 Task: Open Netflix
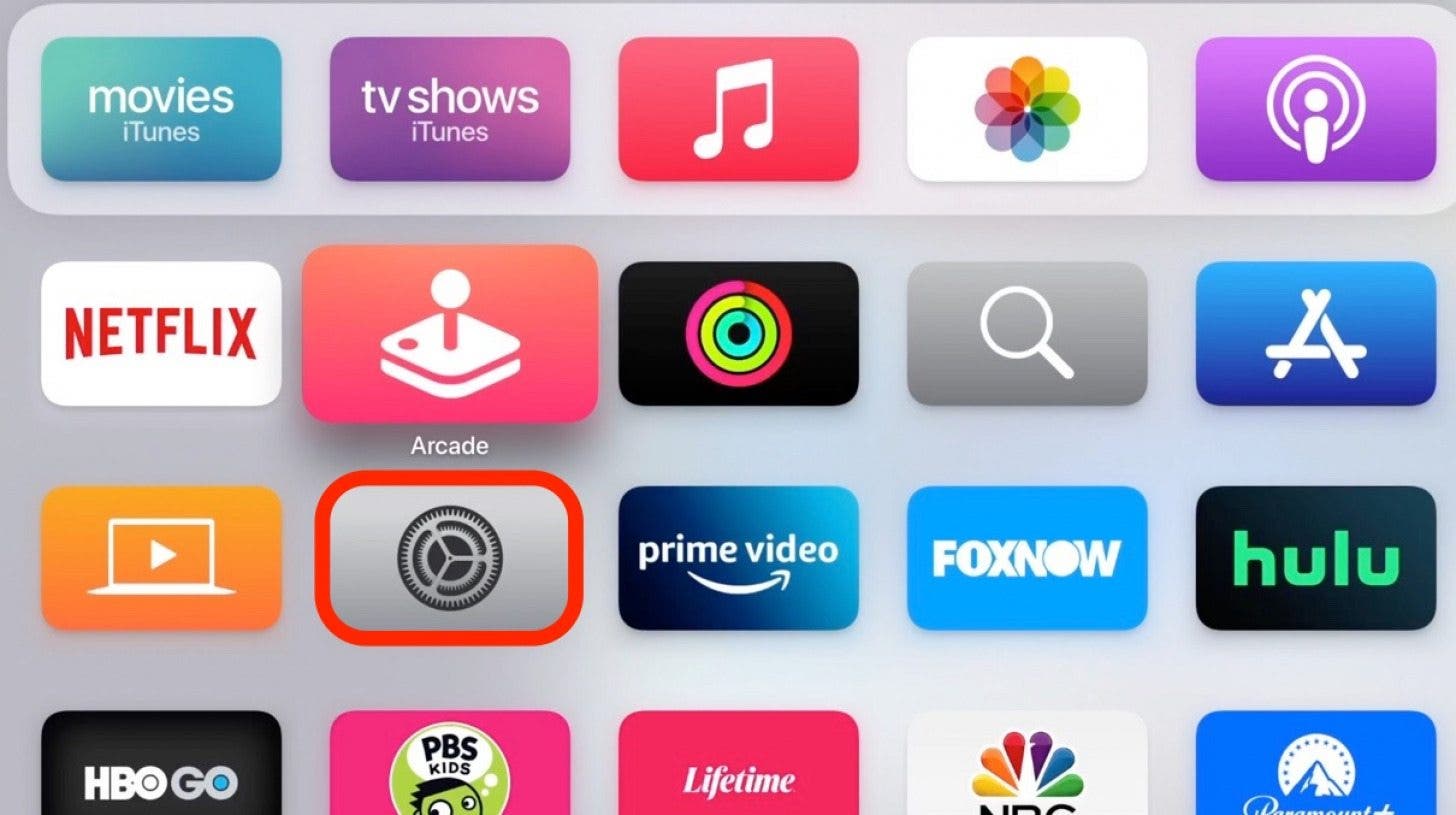click(x=161, y=333)
